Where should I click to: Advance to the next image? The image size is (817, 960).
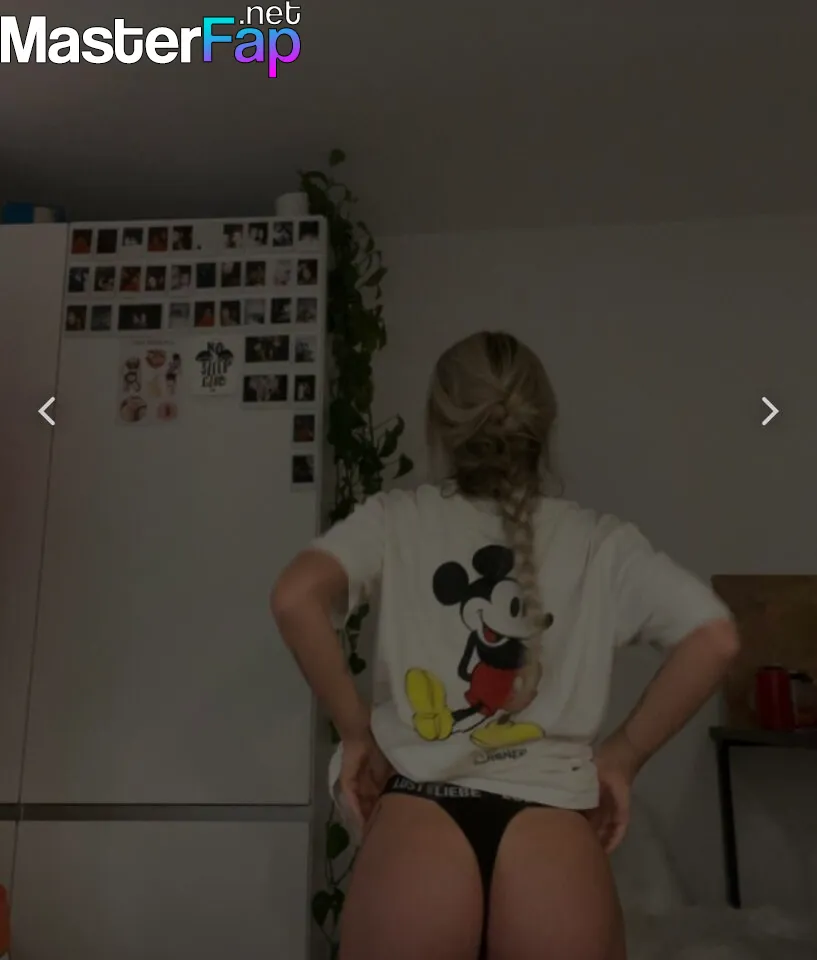769,411
